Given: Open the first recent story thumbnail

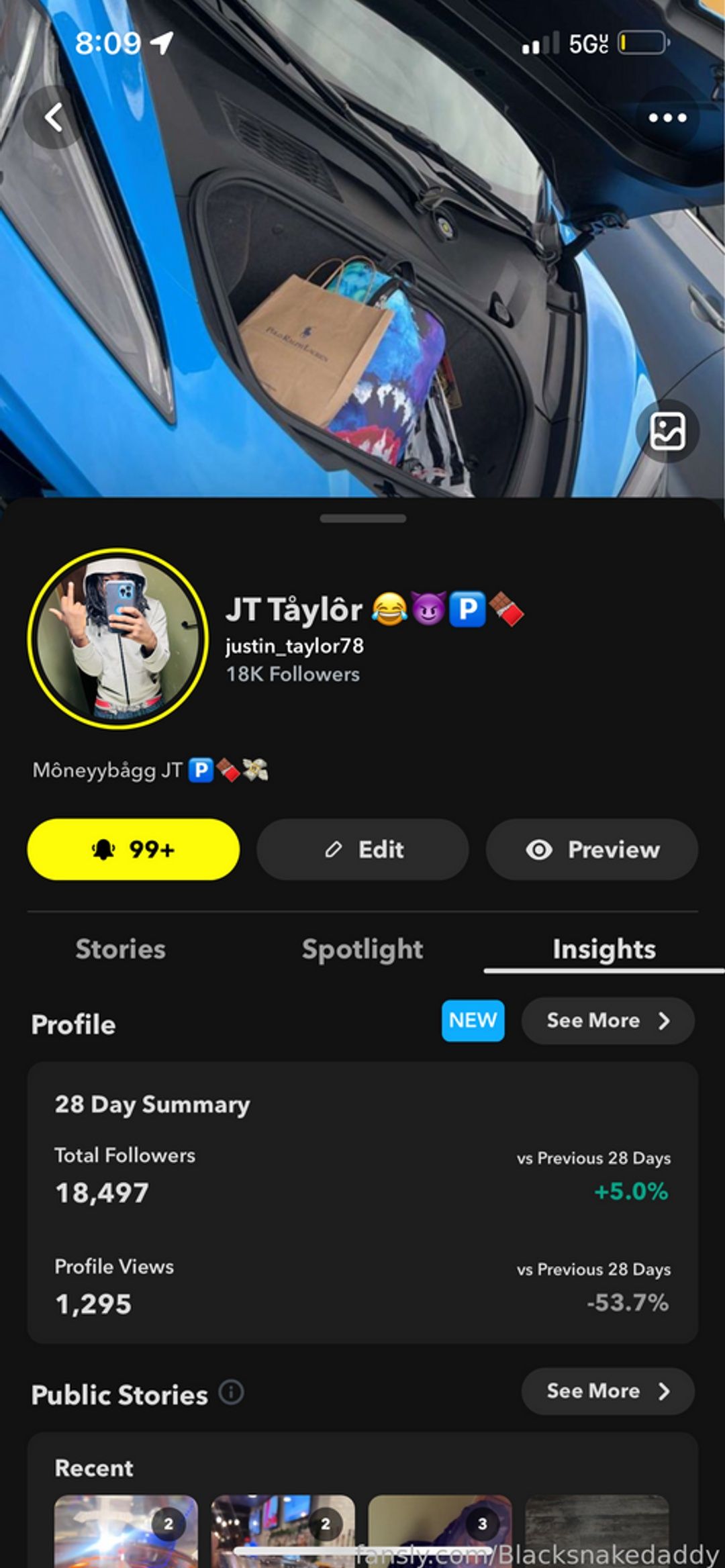Looking at the screenshot, I should pos(126,1530).
